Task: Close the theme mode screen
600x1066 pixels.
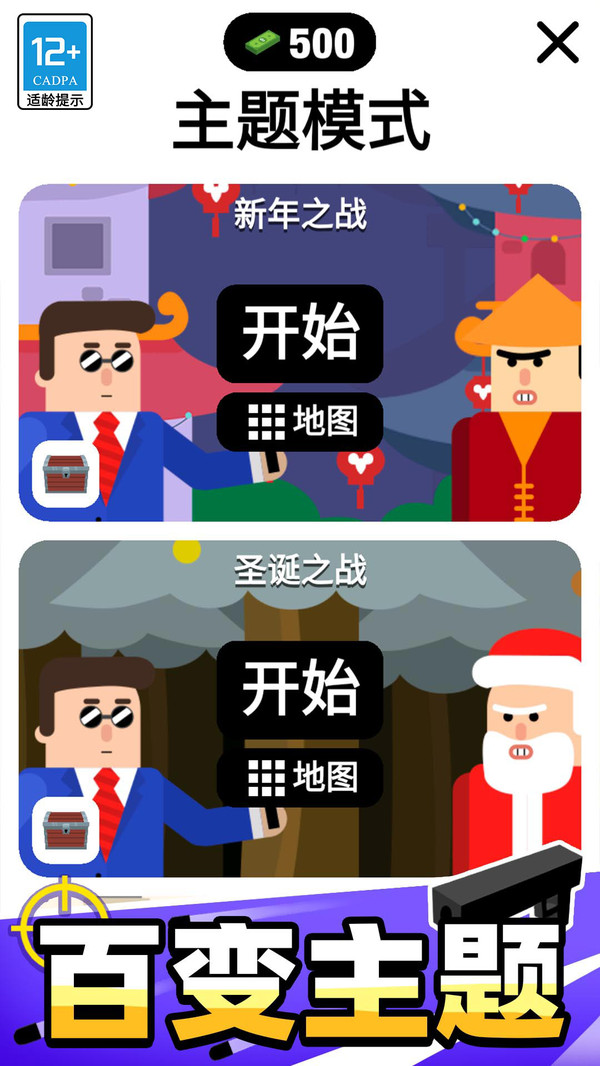Action: [558, 43]
